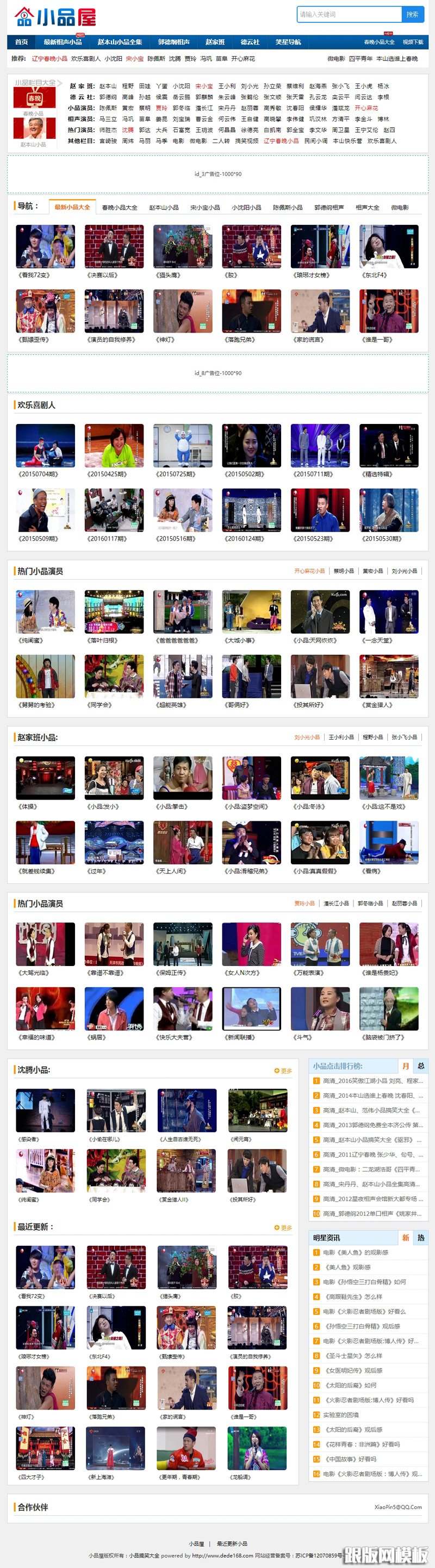Open 最新相声小品 in the top menu
435x1568 pixels.
click(63, 42)
